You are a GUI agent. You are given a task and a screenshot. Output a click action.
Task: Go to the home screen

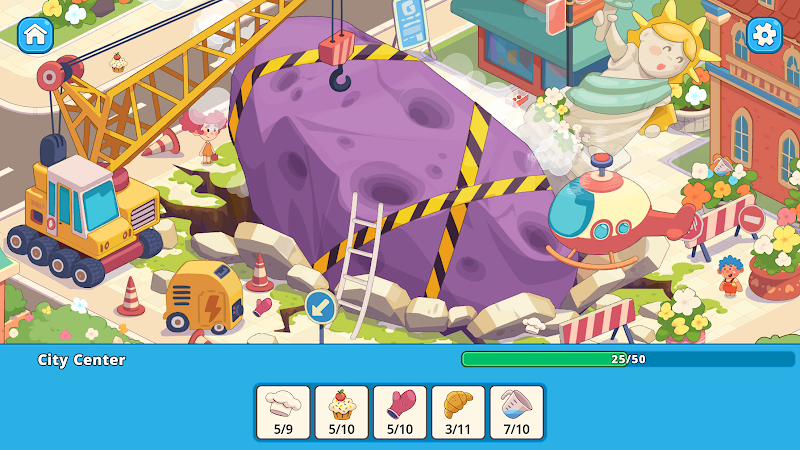[x=35, y=34]
